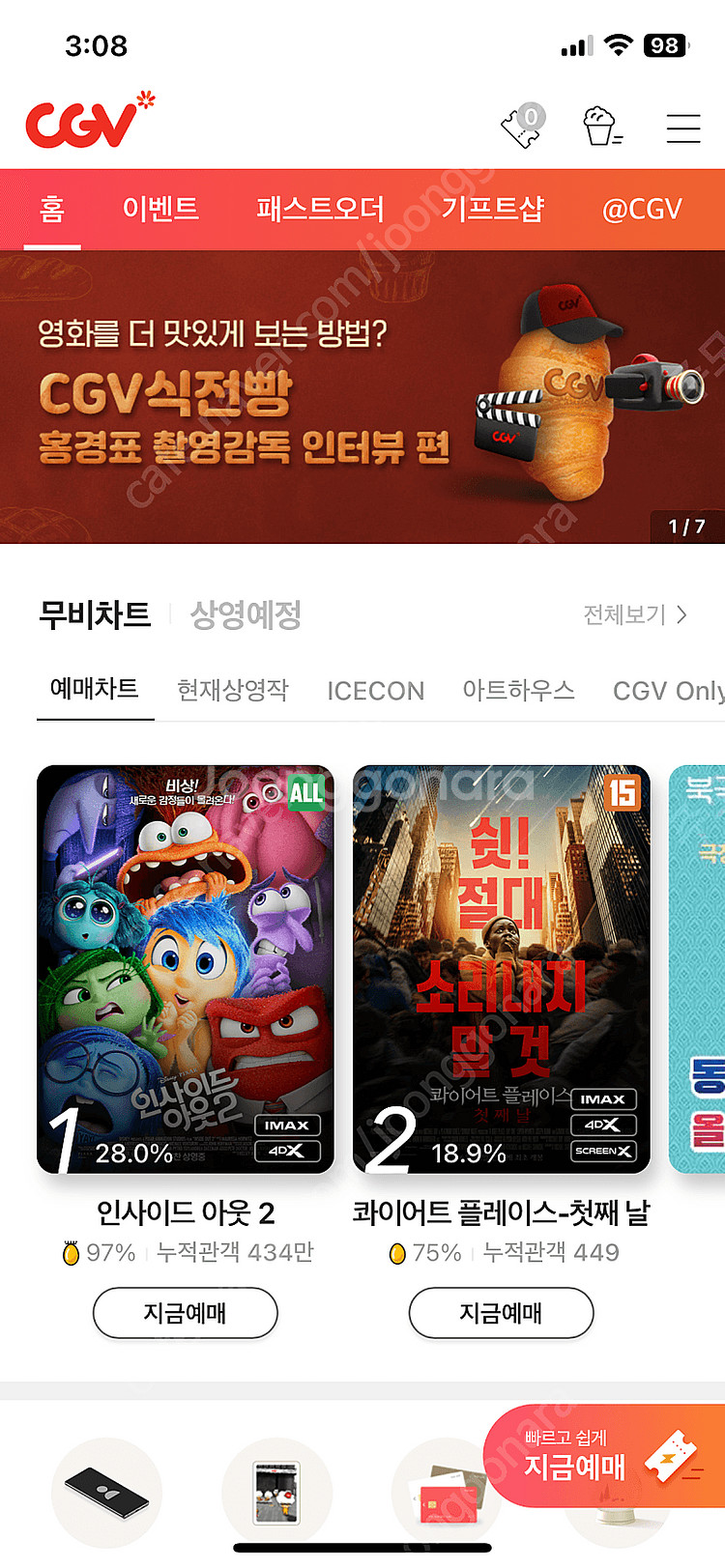Switch to the 이벤트 tab
Viewport: 725px width, 1568px height.
pyautogui.click(x=162, y=209)
